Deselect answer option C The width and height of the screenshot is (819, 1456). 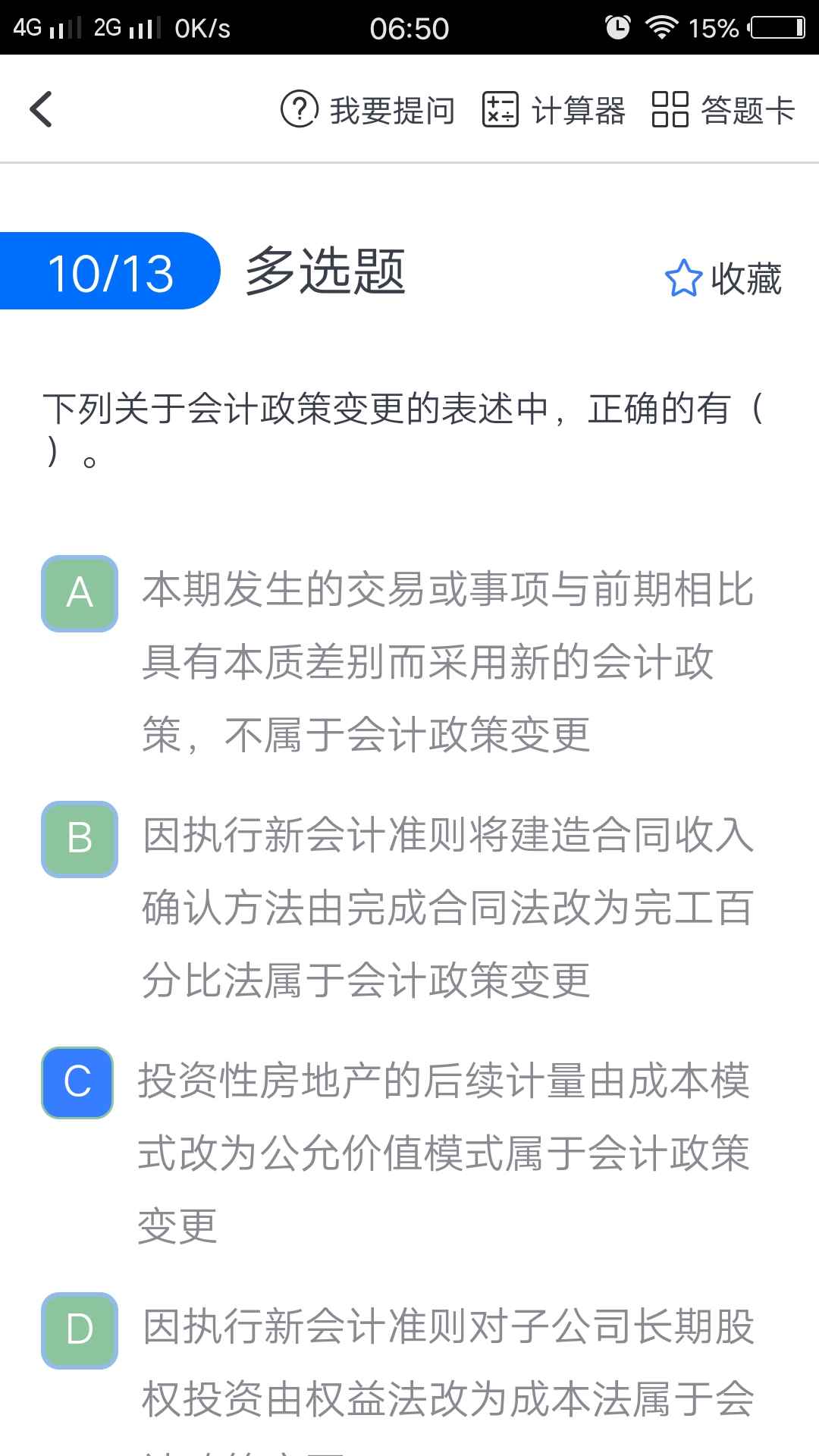pos(78,1082)
